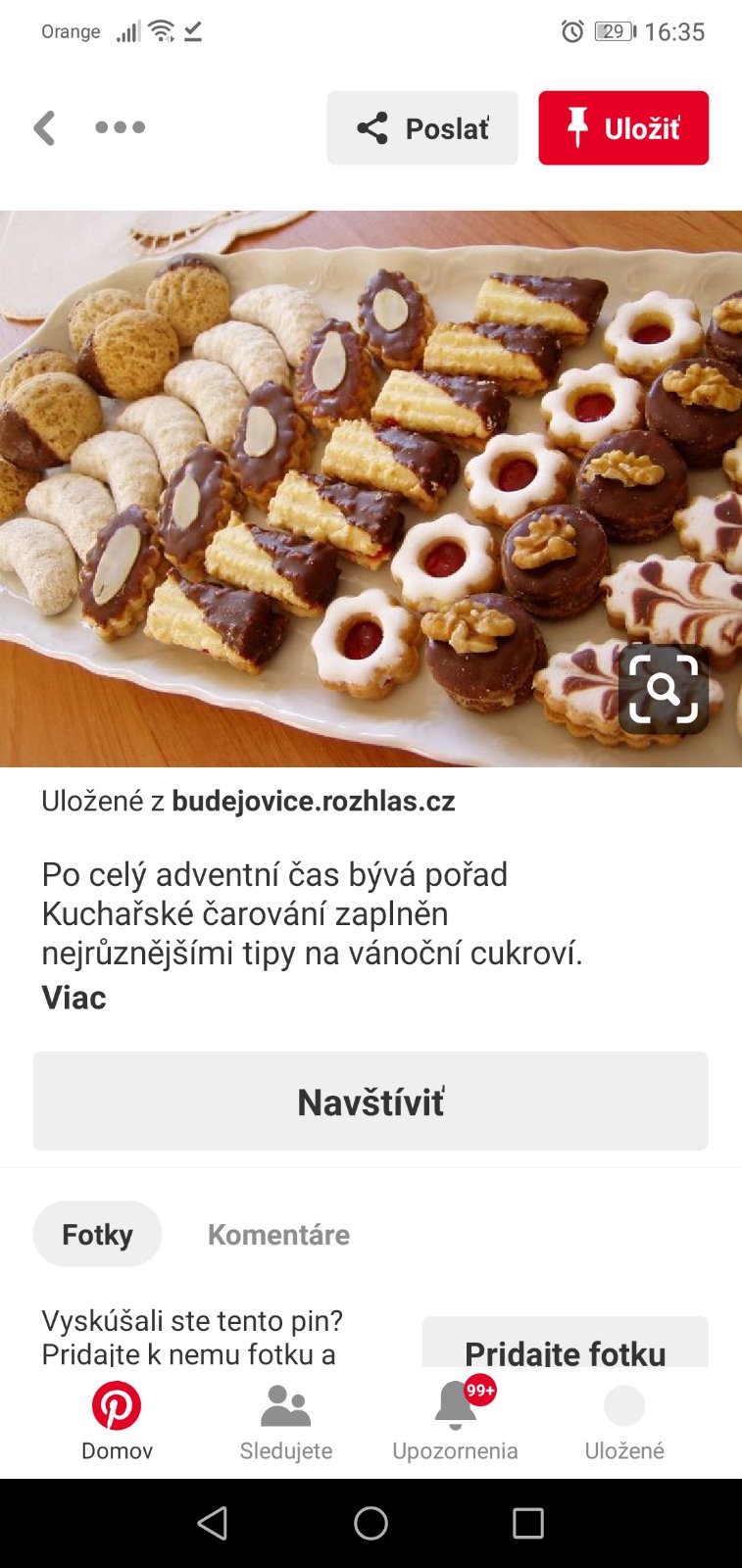Open the Sledujete tab
Image resolution: width=742 pixels, height=1568 pixels.
pos(286,1421)
